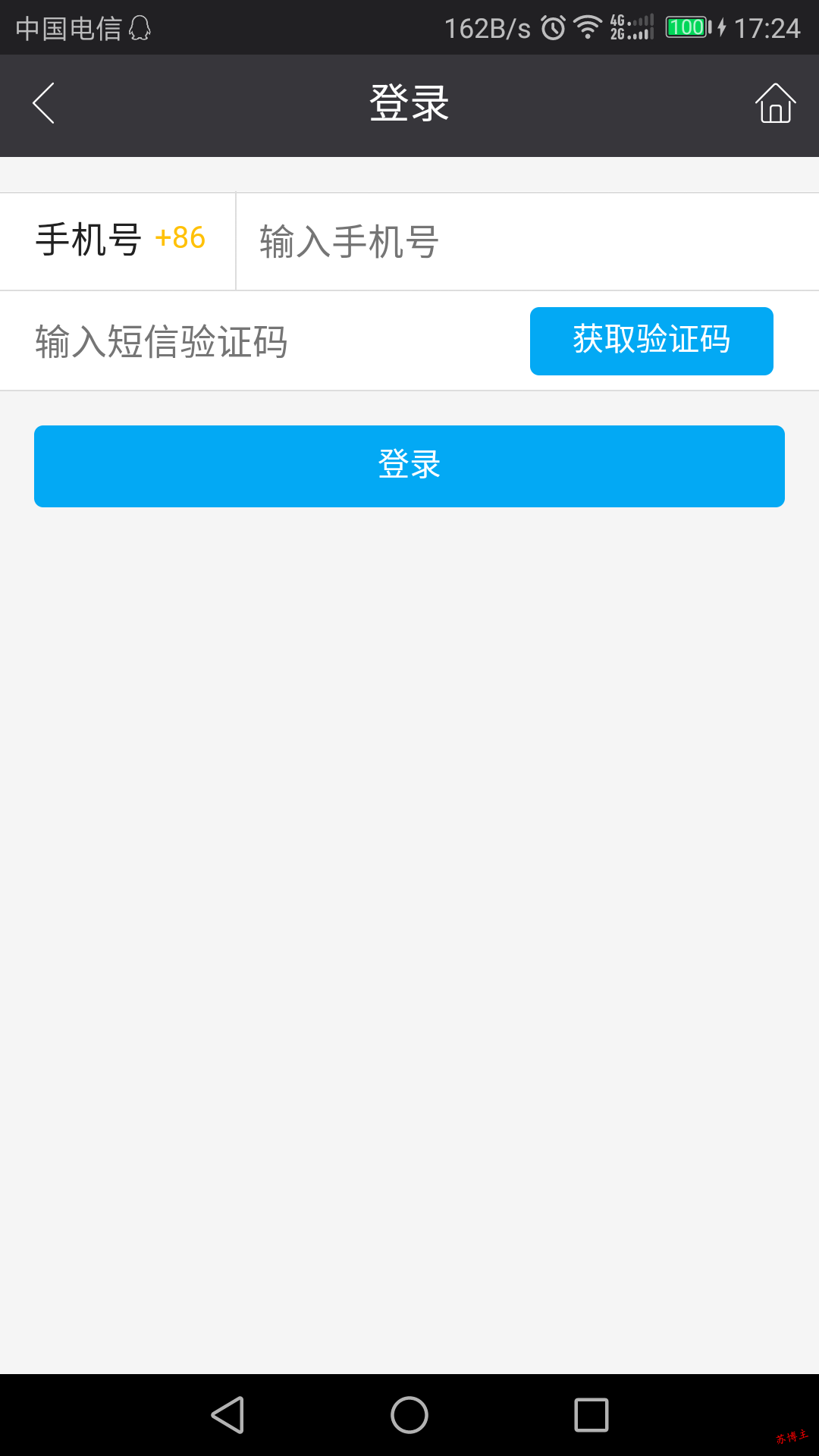The image size is (819, 1456).
Task: Open recent apps from navigation bar
Action: [x=591, y=1415]
